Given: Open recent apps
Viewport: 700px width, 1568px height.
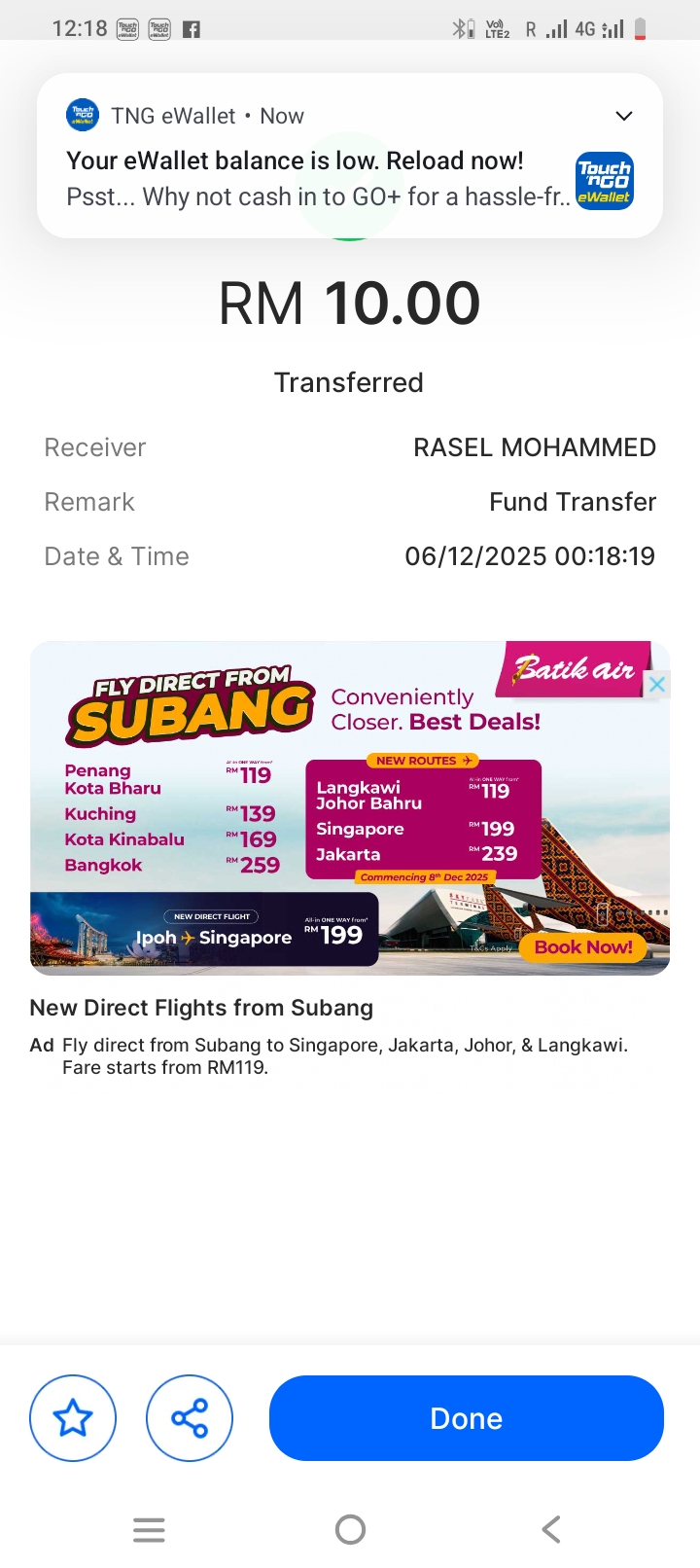Looking at the screenshot, I should coord(149,1529).
